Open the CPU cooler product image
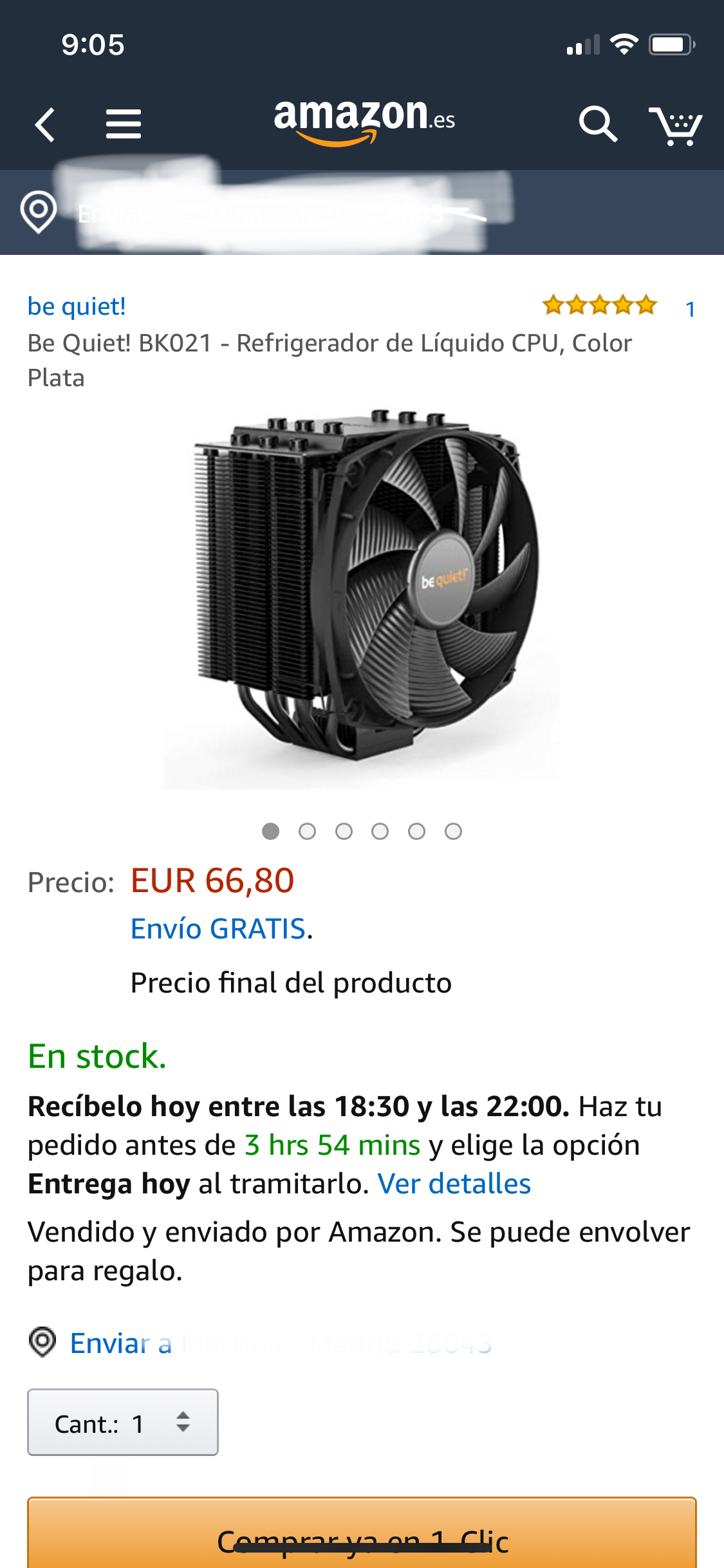Image resolution: width=724 pixels, height=1568 pixels. click(362, 597)
